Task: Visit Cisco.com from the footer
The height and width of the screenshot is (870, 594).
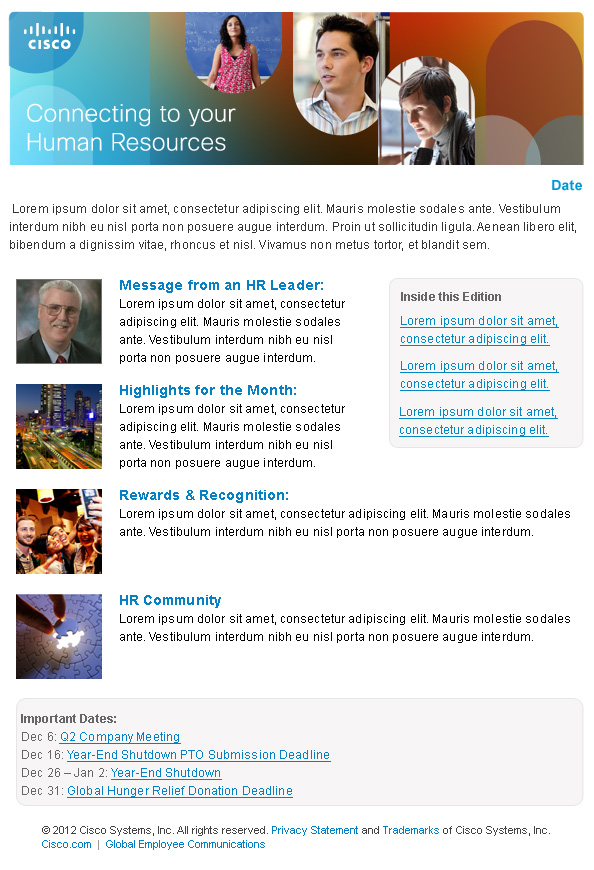Action: coord(66,844)
